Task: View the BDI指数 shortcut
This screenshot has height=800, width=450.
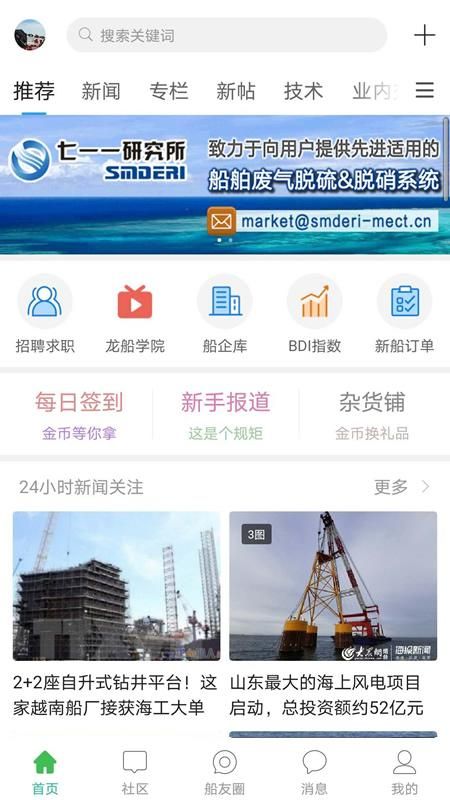Action: (315, 314)
